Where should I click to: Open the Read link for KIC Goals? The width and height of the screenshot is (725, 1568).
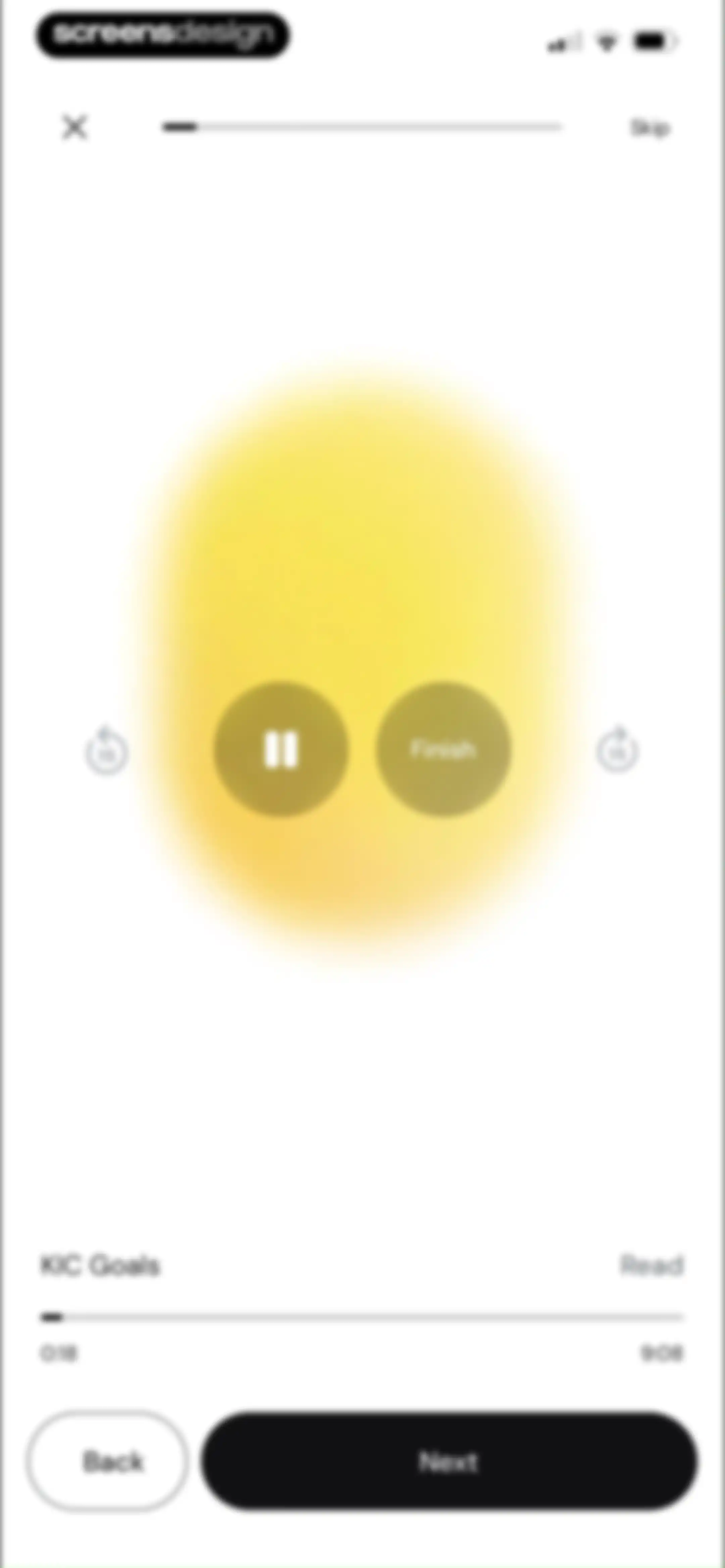point(652,1265)
